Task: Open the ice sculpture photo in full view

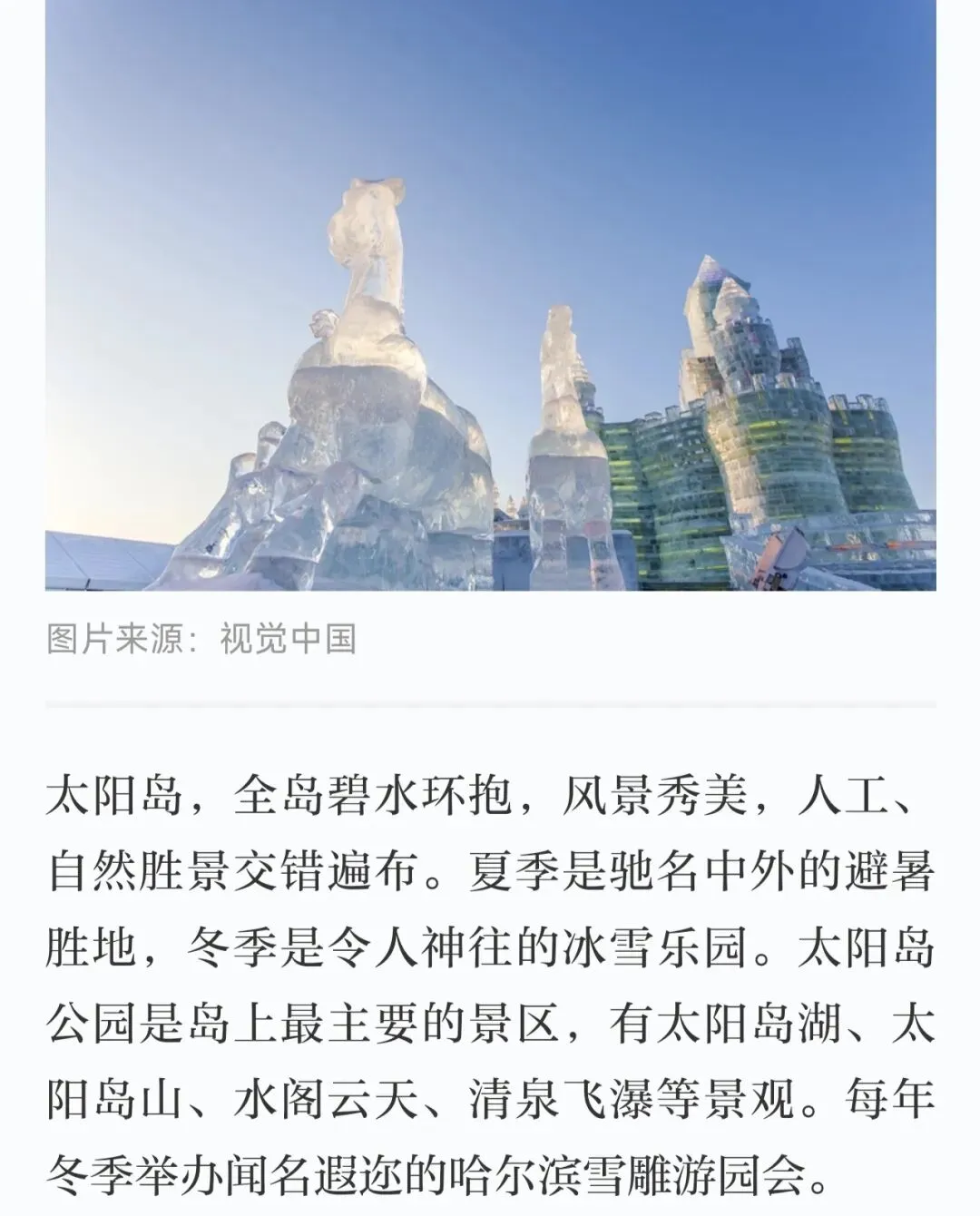Action: [x=490, y=295]
